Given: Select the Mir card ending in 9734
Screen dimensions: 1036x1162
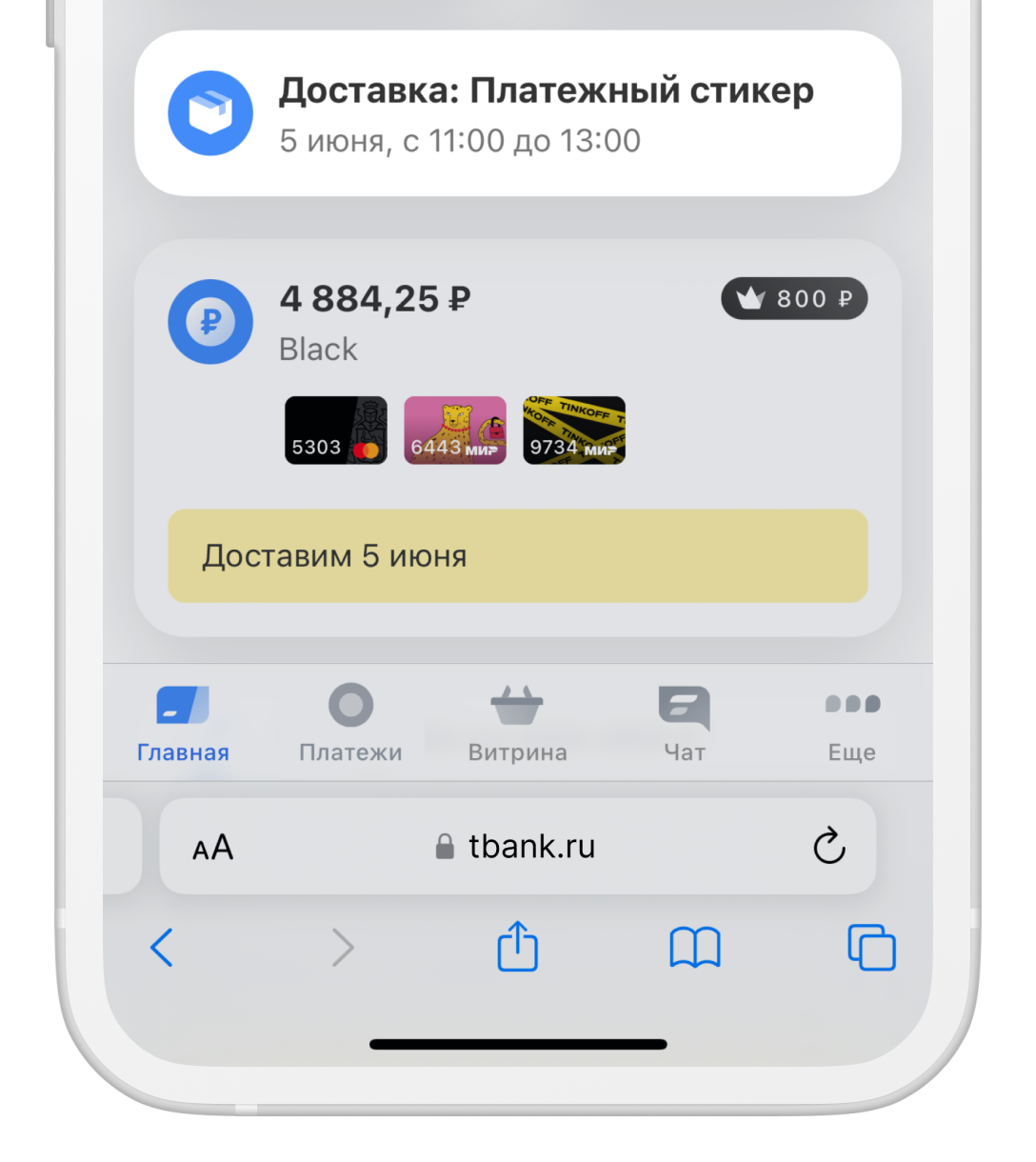Looking at the screenshot, I should 574,431.
